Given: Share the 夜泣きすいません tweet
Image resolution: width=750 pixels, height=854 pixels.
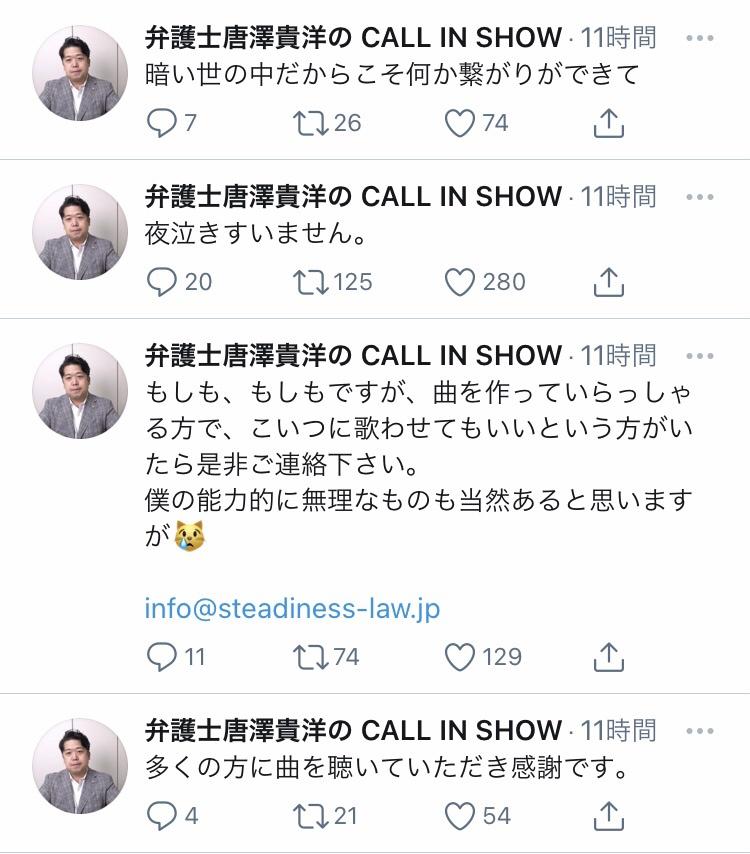Looking at the screenshot, I should click(608, 283).
